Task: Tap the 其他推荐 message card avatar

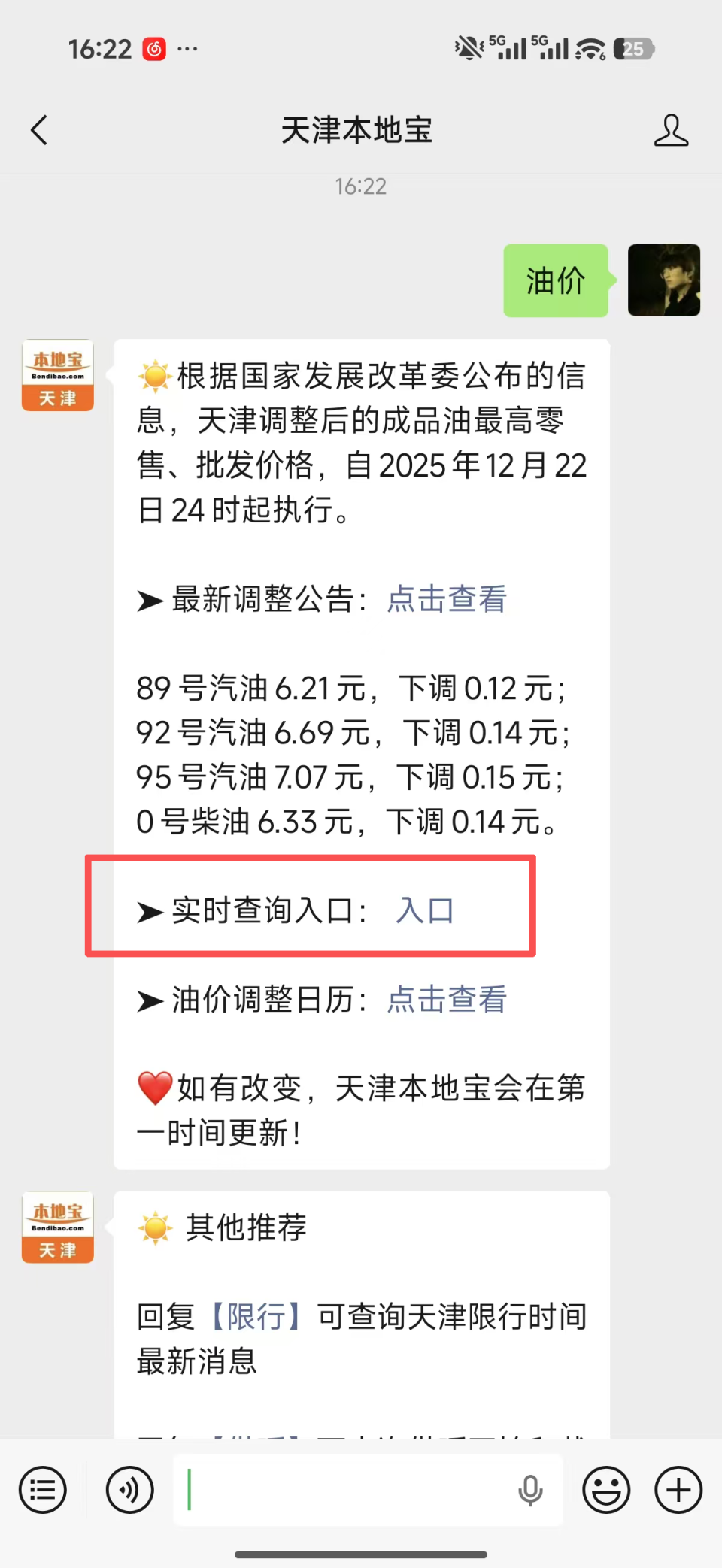Action: pos(57,1226)
